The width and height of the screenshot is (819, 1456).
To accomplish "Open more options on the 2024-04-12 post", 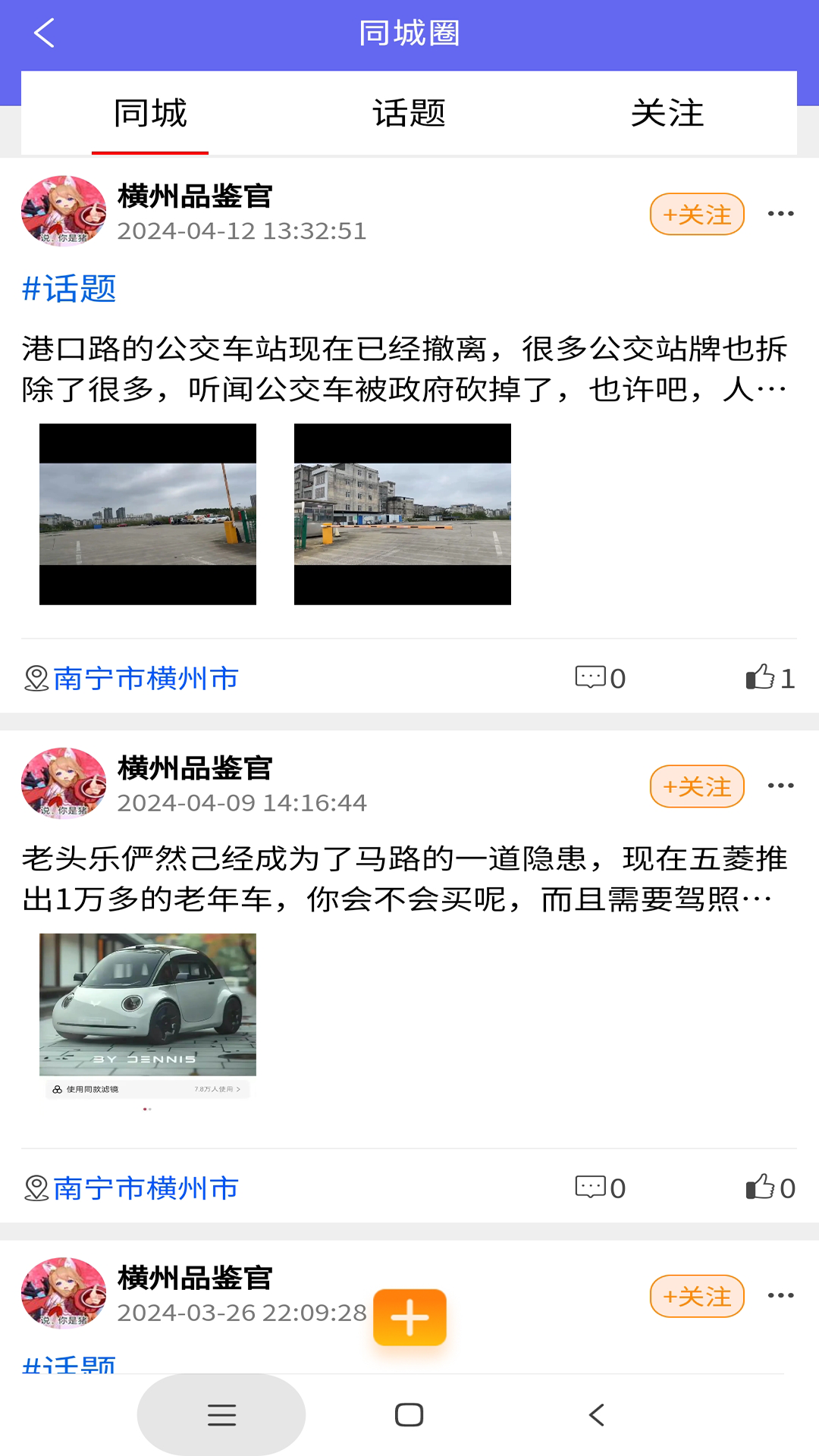I will [x=780, y=214].
